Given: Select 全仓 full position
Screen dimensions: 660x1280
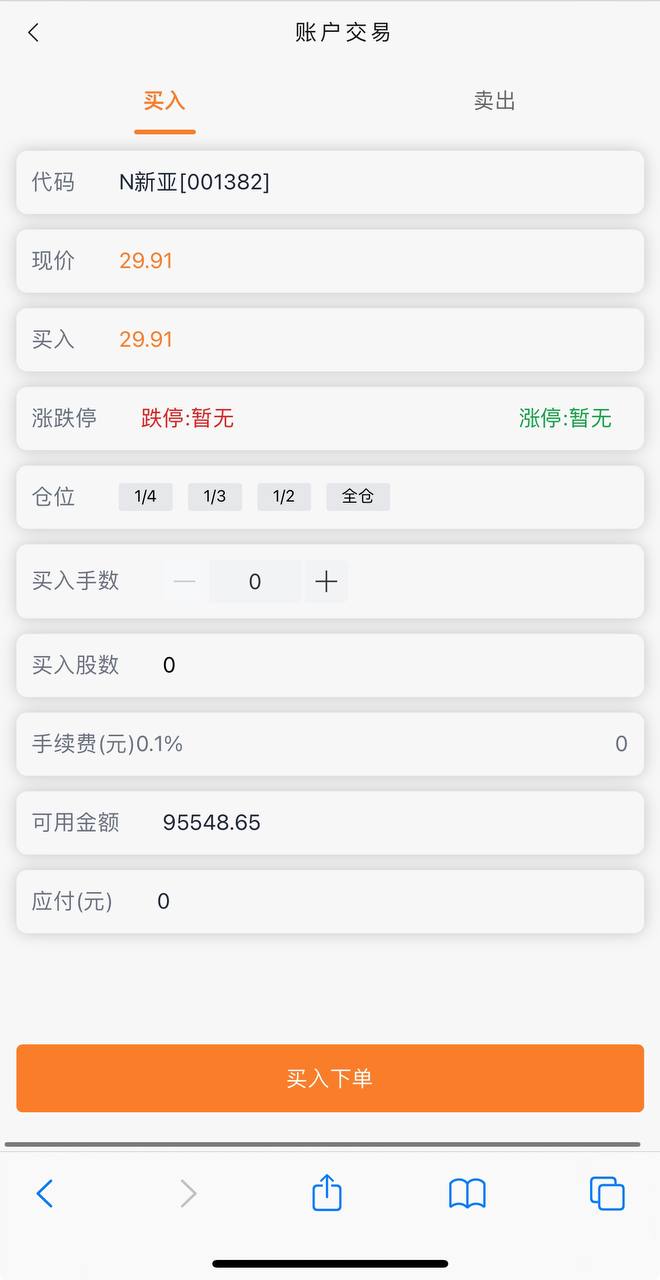Looking at the screenshot, I should tap(358, 497).
